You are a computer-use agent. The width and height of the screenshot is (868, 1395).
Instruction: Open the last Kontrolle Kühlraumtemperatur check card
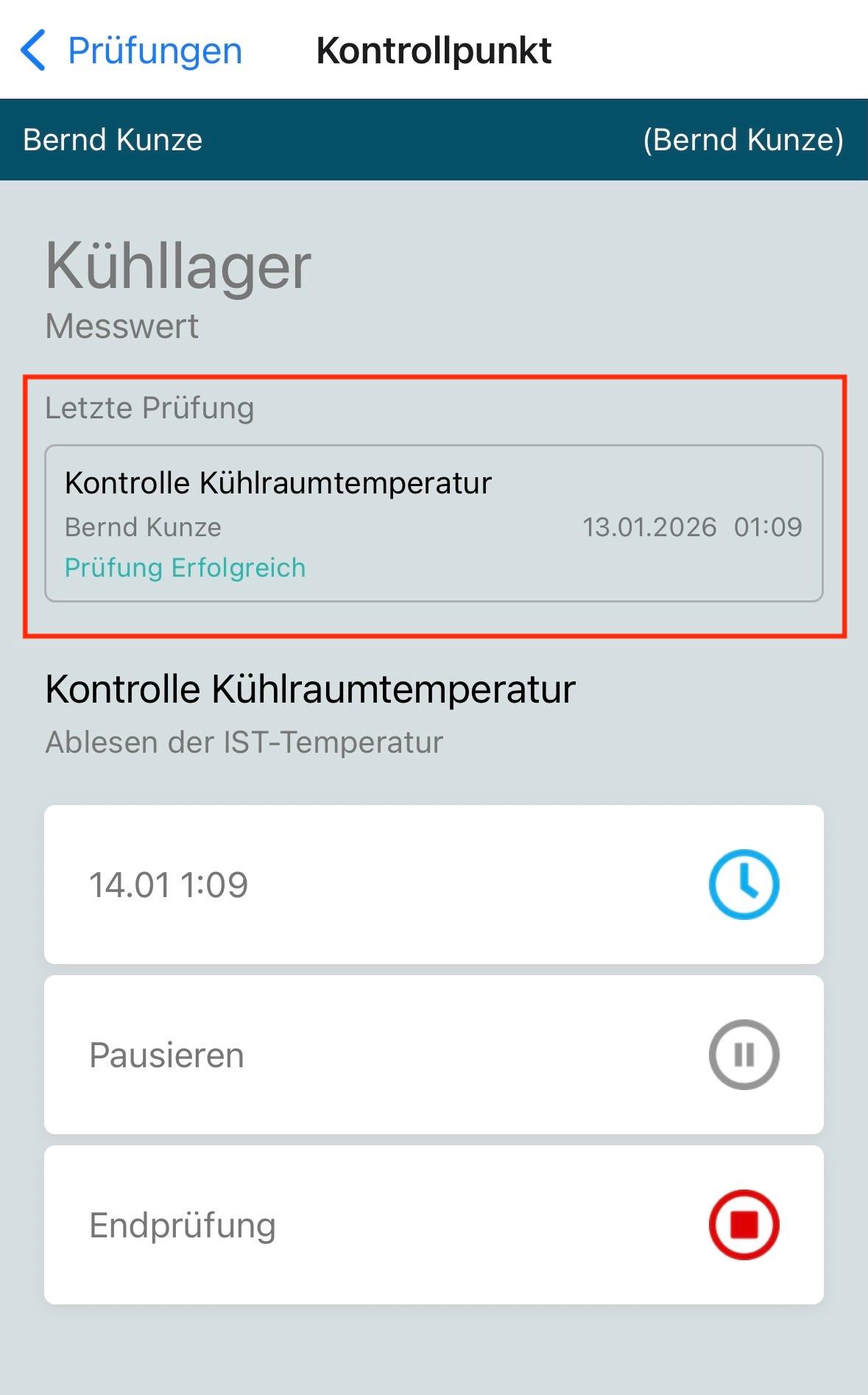tap(434, 523)
